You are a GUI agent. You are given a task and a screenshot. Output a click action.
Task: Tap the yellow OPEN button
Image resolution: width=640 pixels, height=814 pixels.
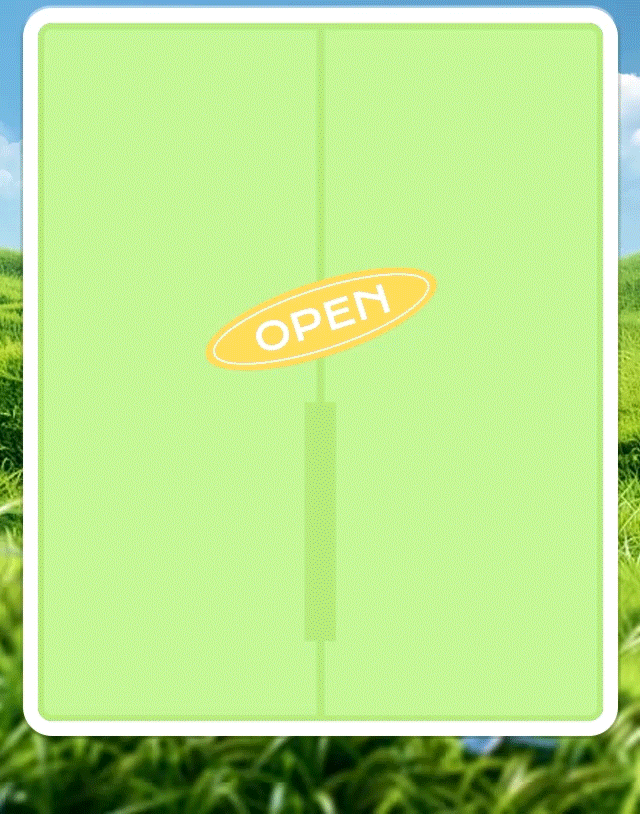321,318
